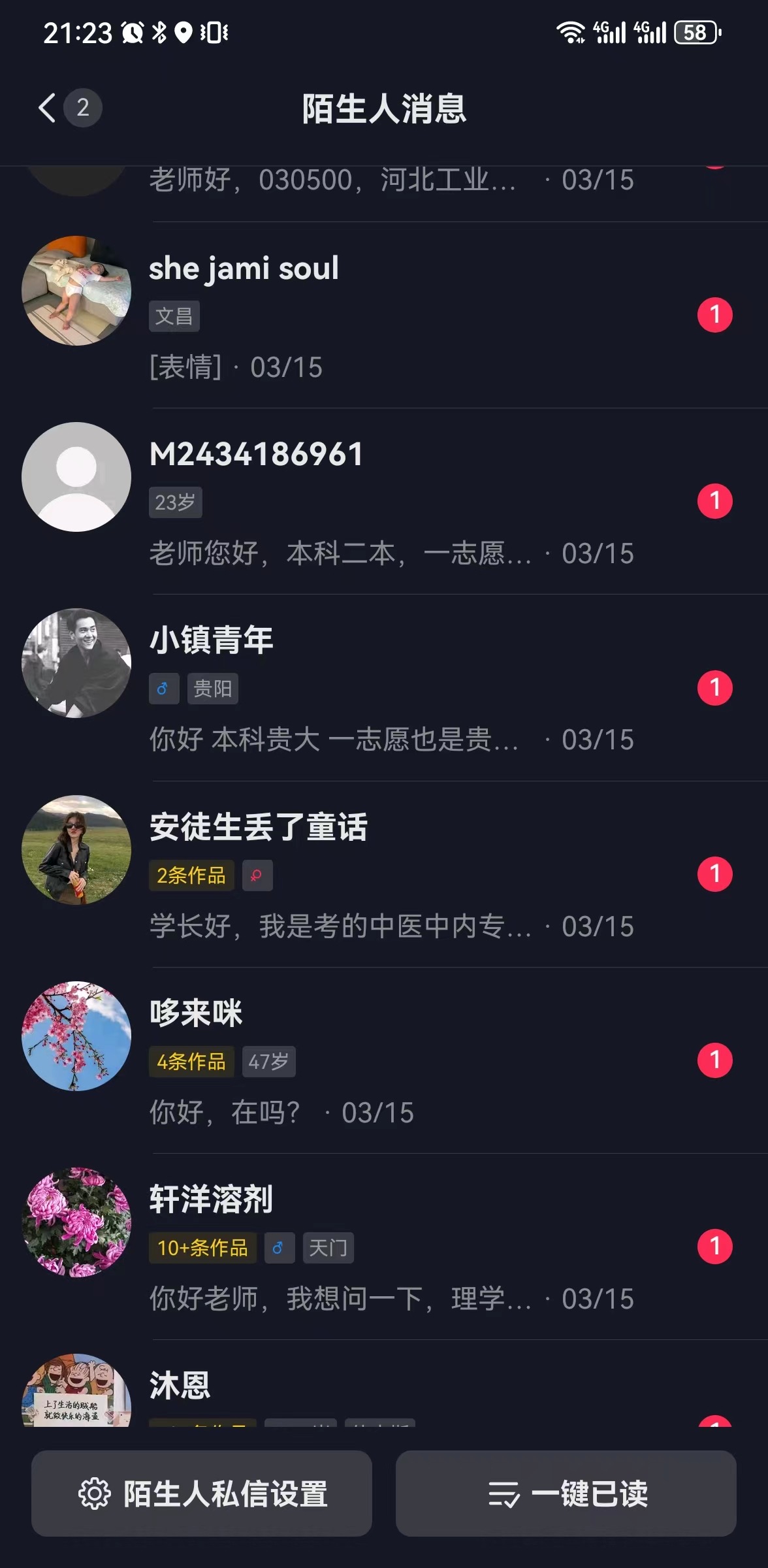
Task: Tap the male symbol on 轩洋溶剂's profile row
Action: pos(280,1247)
